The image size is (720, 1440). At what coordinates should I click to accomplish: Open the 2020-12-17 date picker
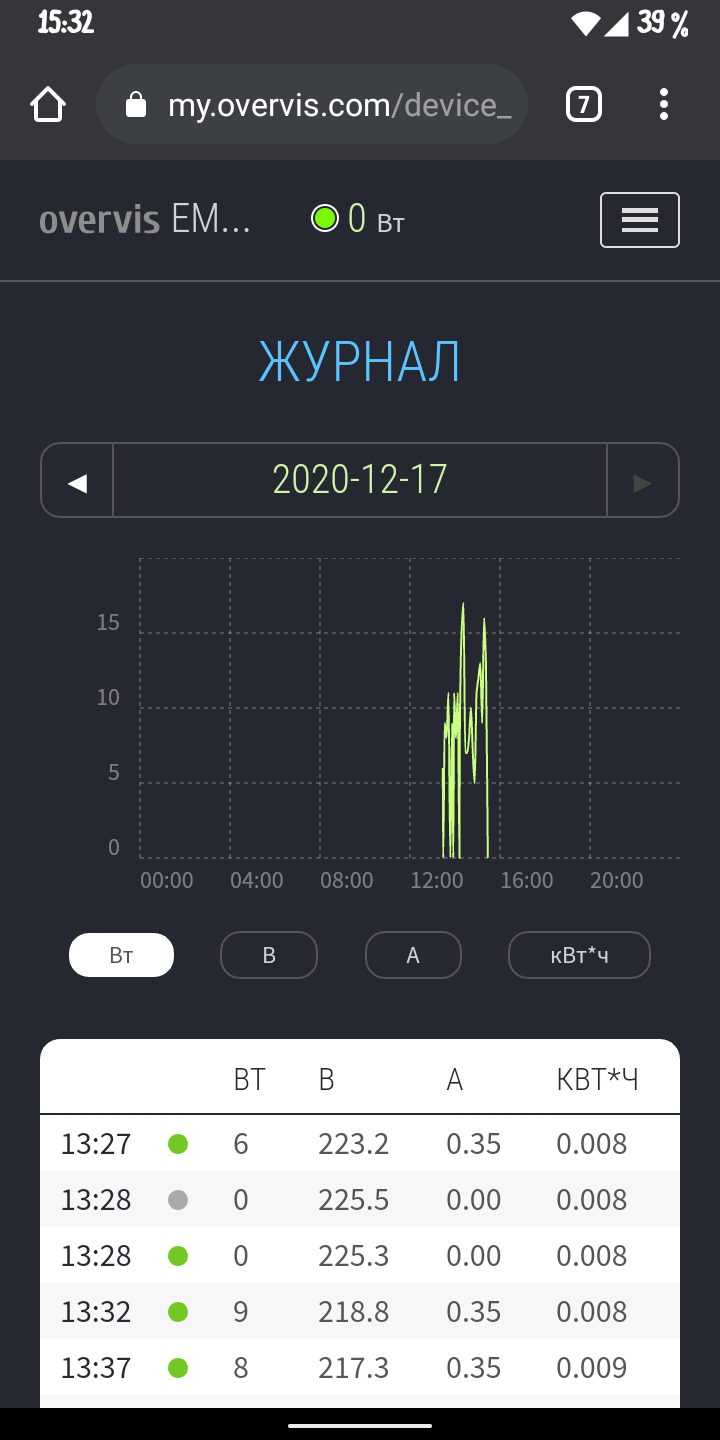(360, 480)
